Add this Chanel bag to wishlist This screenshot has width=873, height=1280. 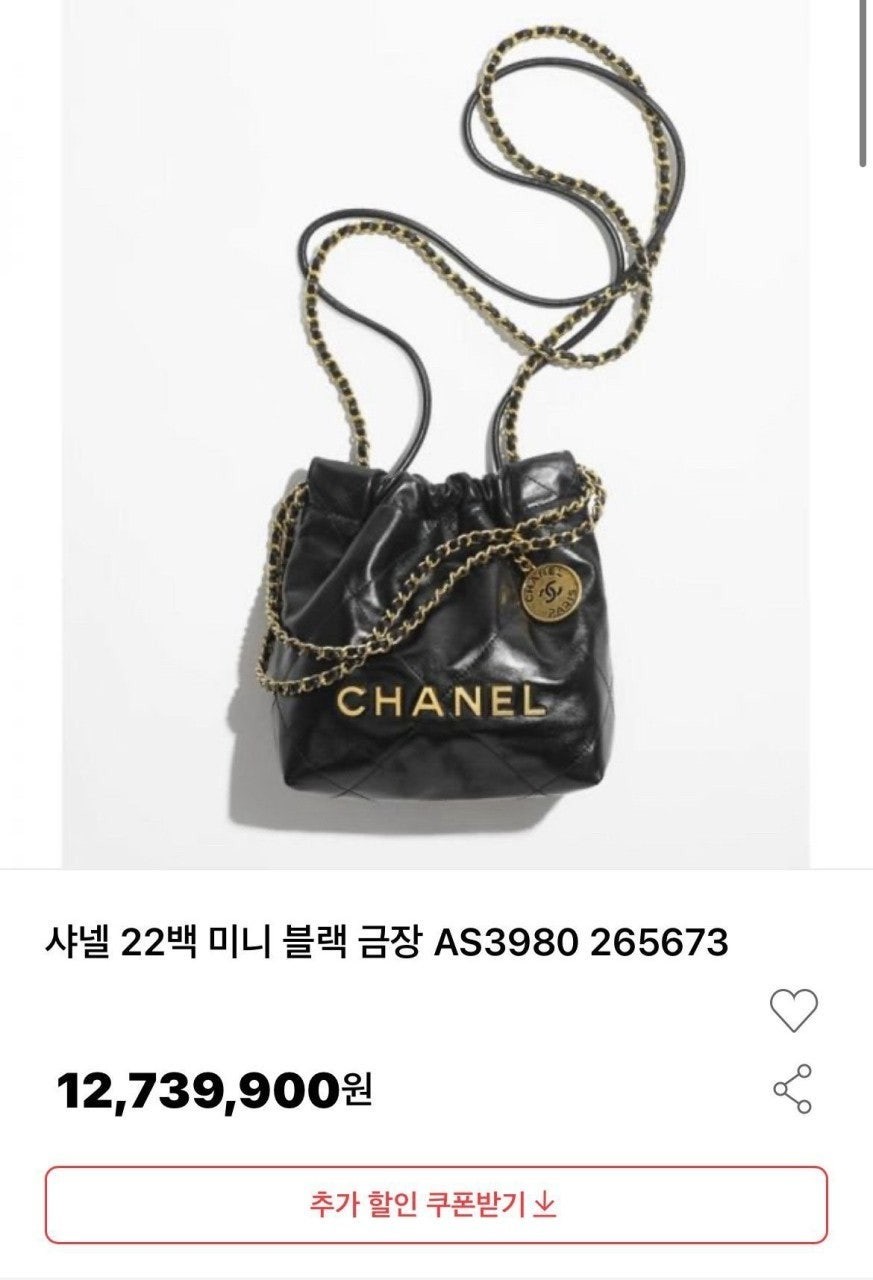pyautogui.click(x=794, y=1010)
